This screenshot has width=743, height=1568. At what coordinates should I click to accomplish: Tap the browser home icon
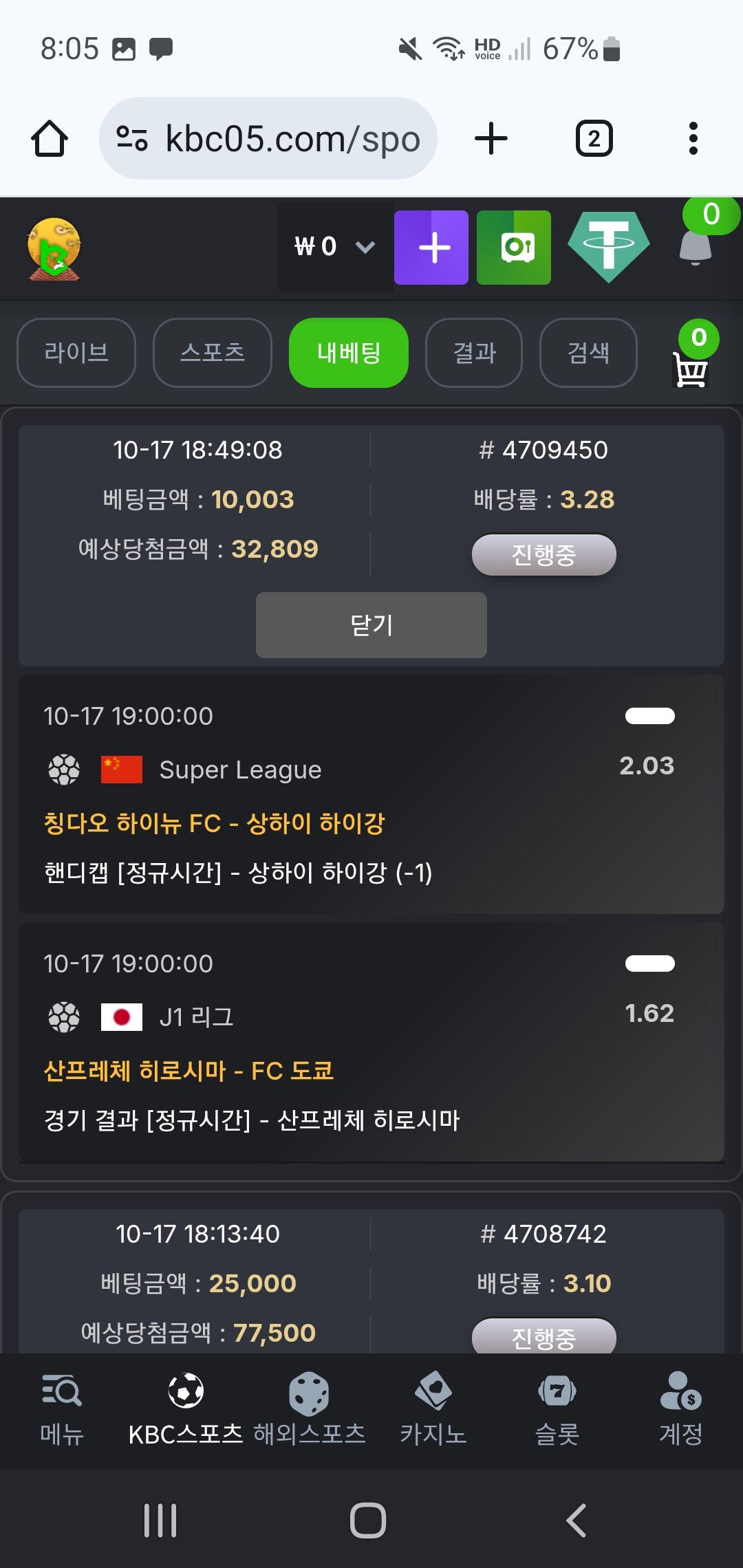(x=50, y=139)
